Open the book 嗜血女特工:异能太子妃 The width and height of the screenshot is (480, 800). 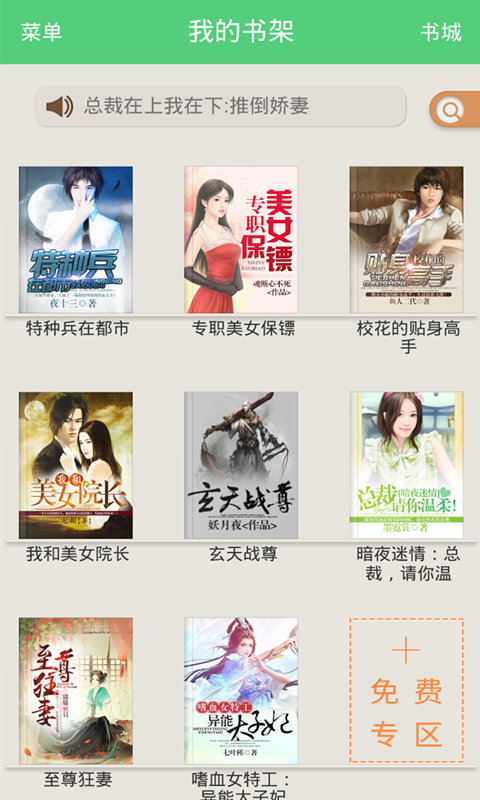(x=241, y=691)
